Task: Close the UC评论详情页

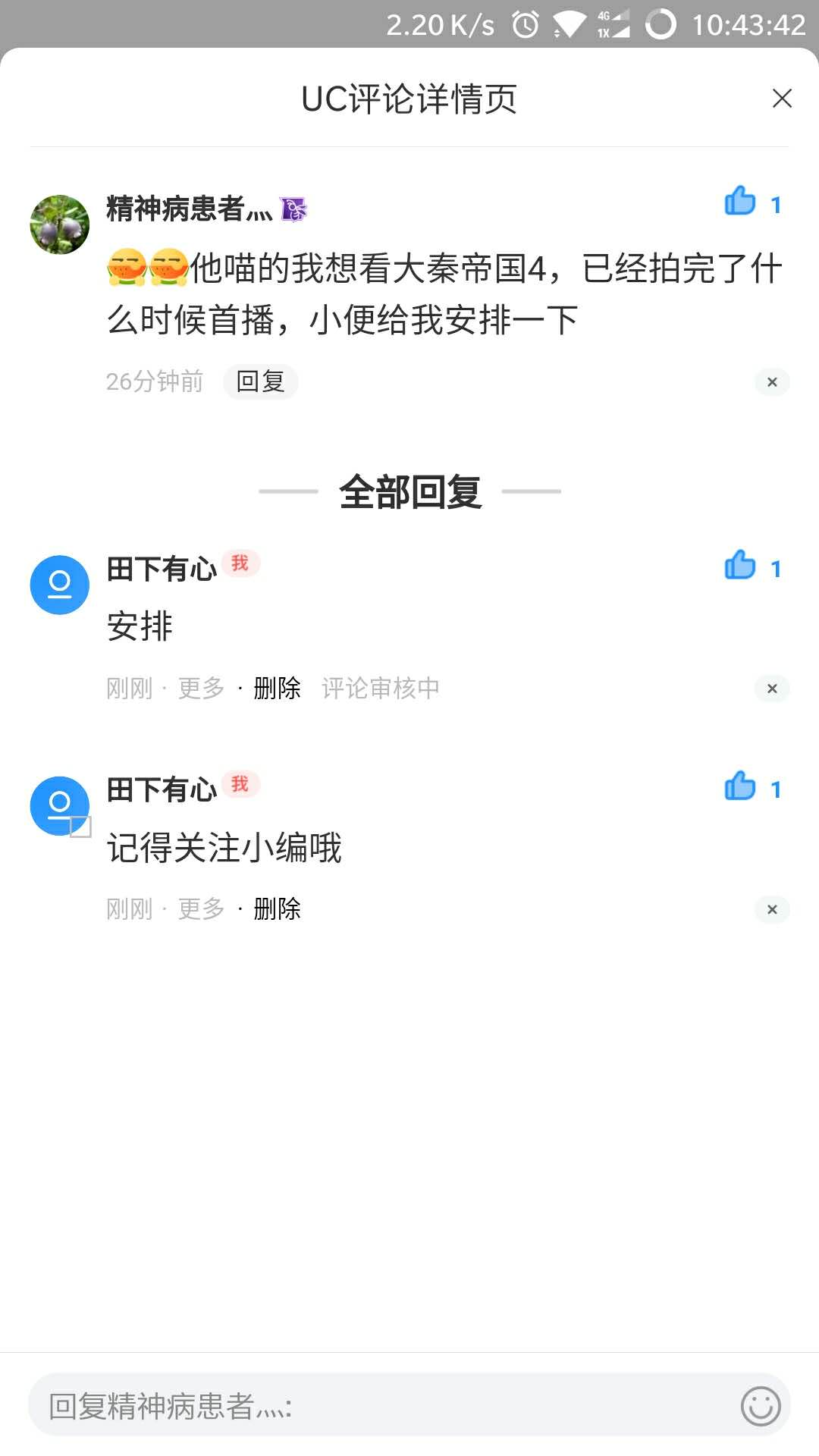Action: coord(782,98)
